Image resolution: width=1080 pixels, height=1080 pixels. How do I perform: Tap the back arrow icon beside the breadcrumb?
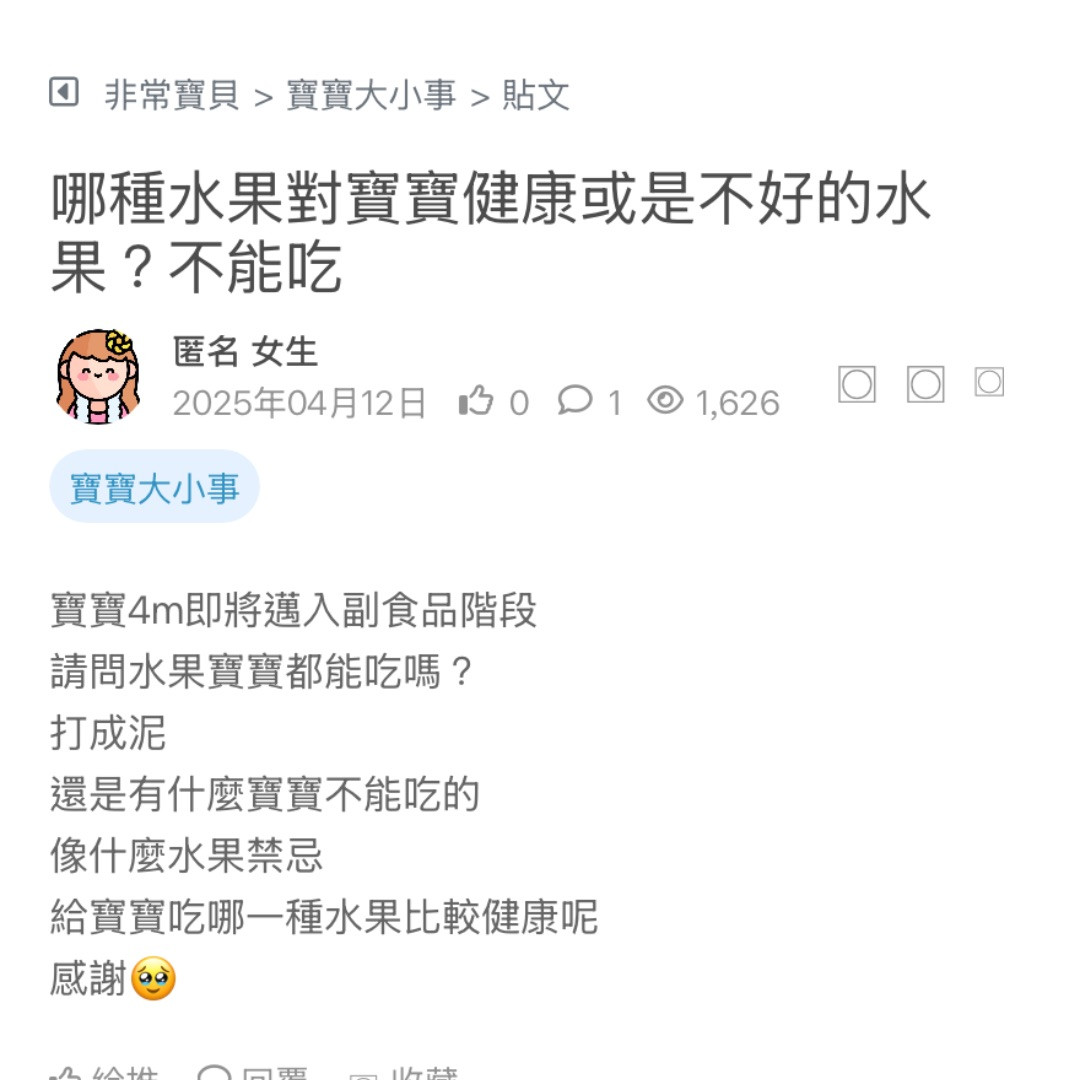point(64,93)
